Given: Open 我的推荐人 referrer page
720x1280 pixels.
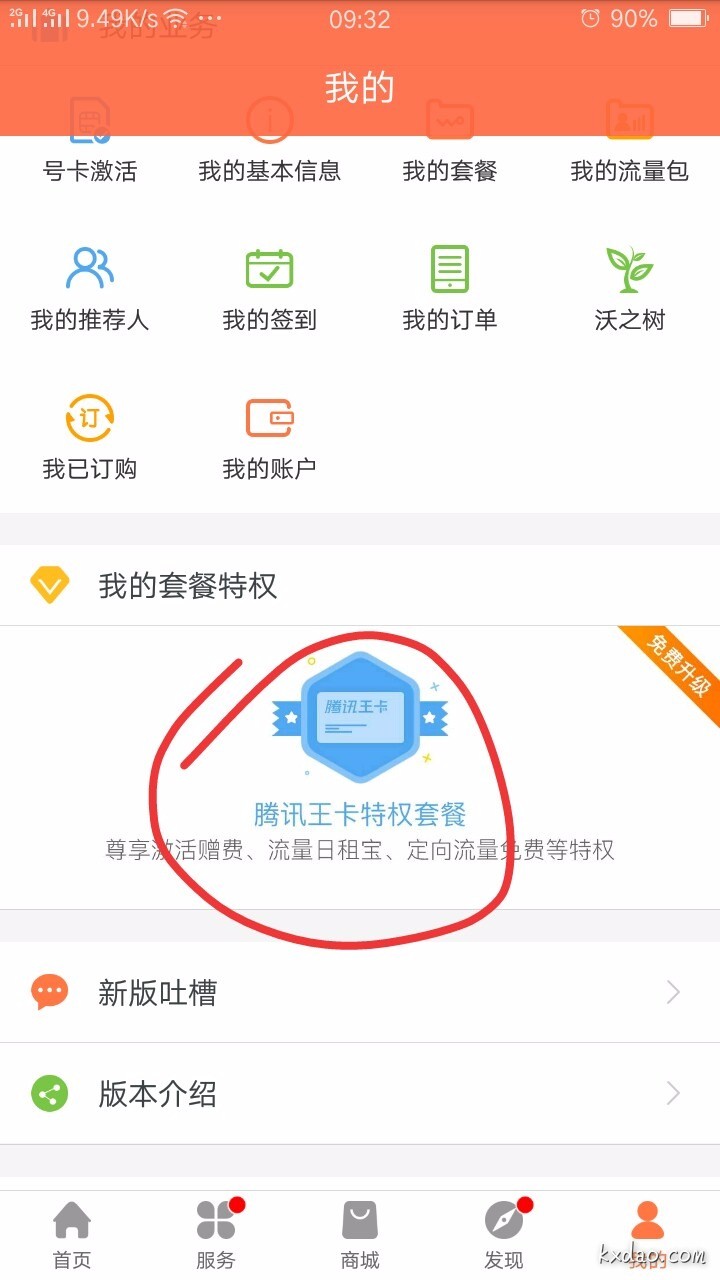Looking at the screenshot, I should click(90, 288).
